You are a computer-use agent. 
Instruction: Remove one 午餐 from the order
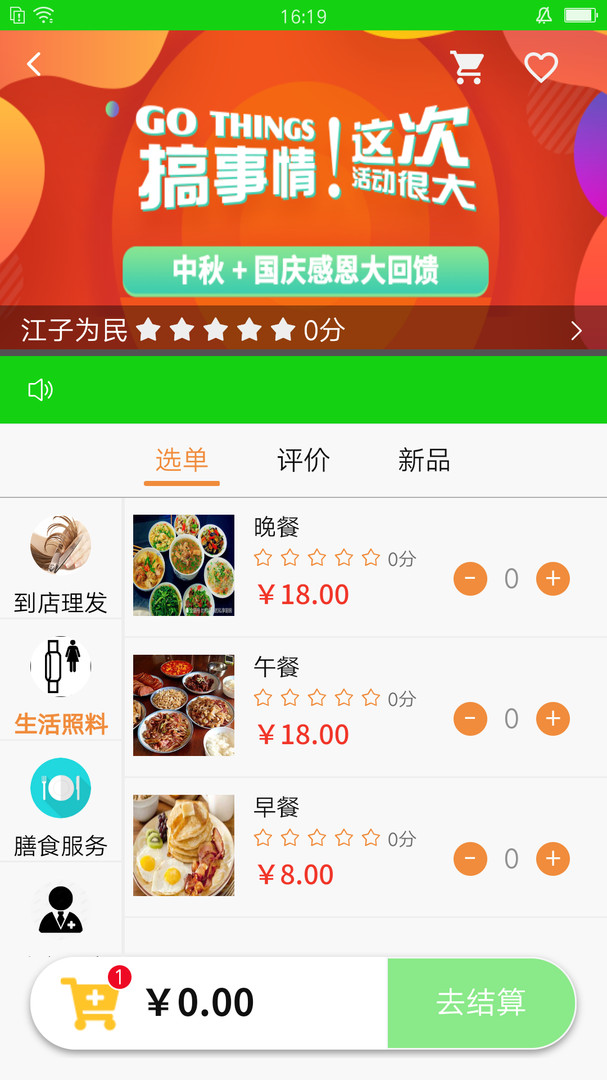pyautogui.click(x=470, y=719)
